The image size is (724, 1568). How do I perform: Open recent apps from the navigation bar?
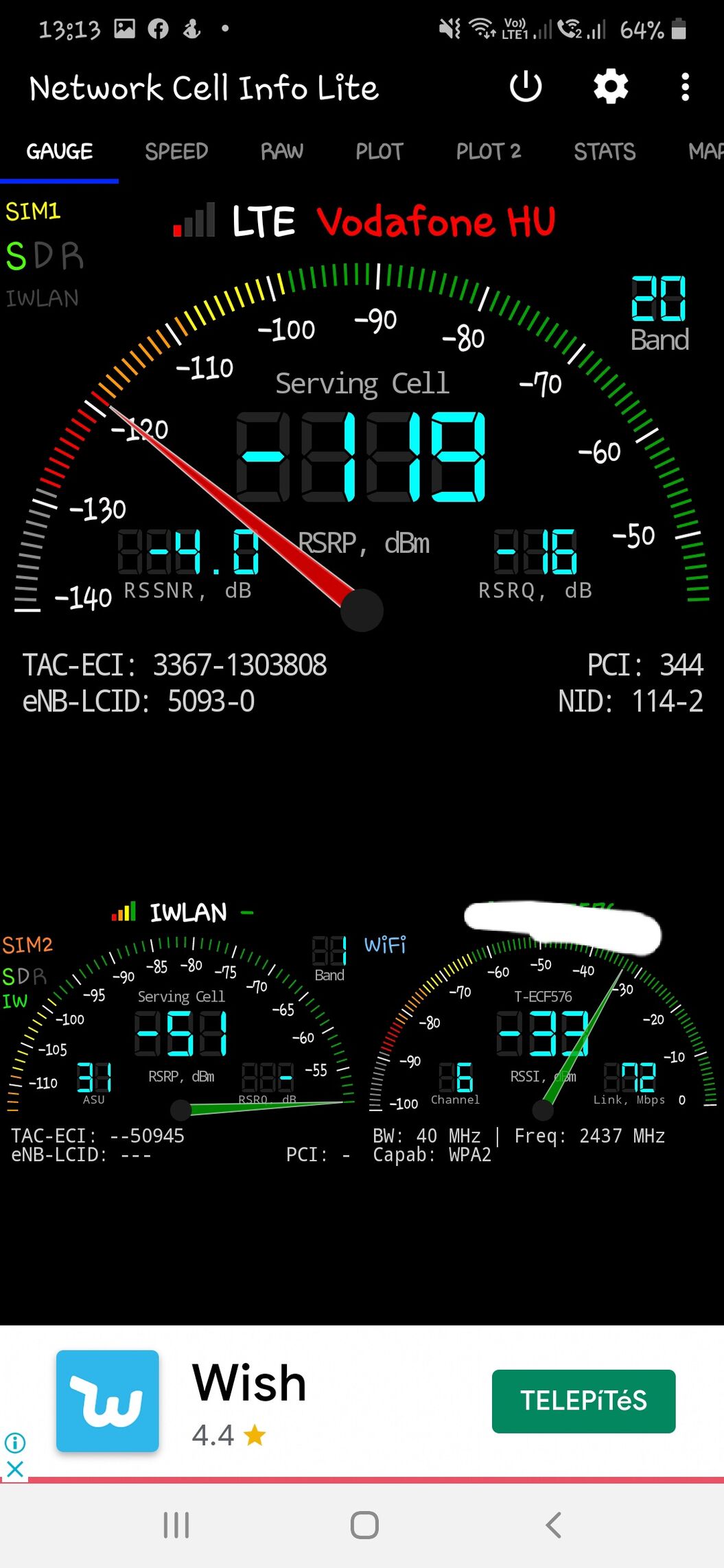pos(176,1525)
